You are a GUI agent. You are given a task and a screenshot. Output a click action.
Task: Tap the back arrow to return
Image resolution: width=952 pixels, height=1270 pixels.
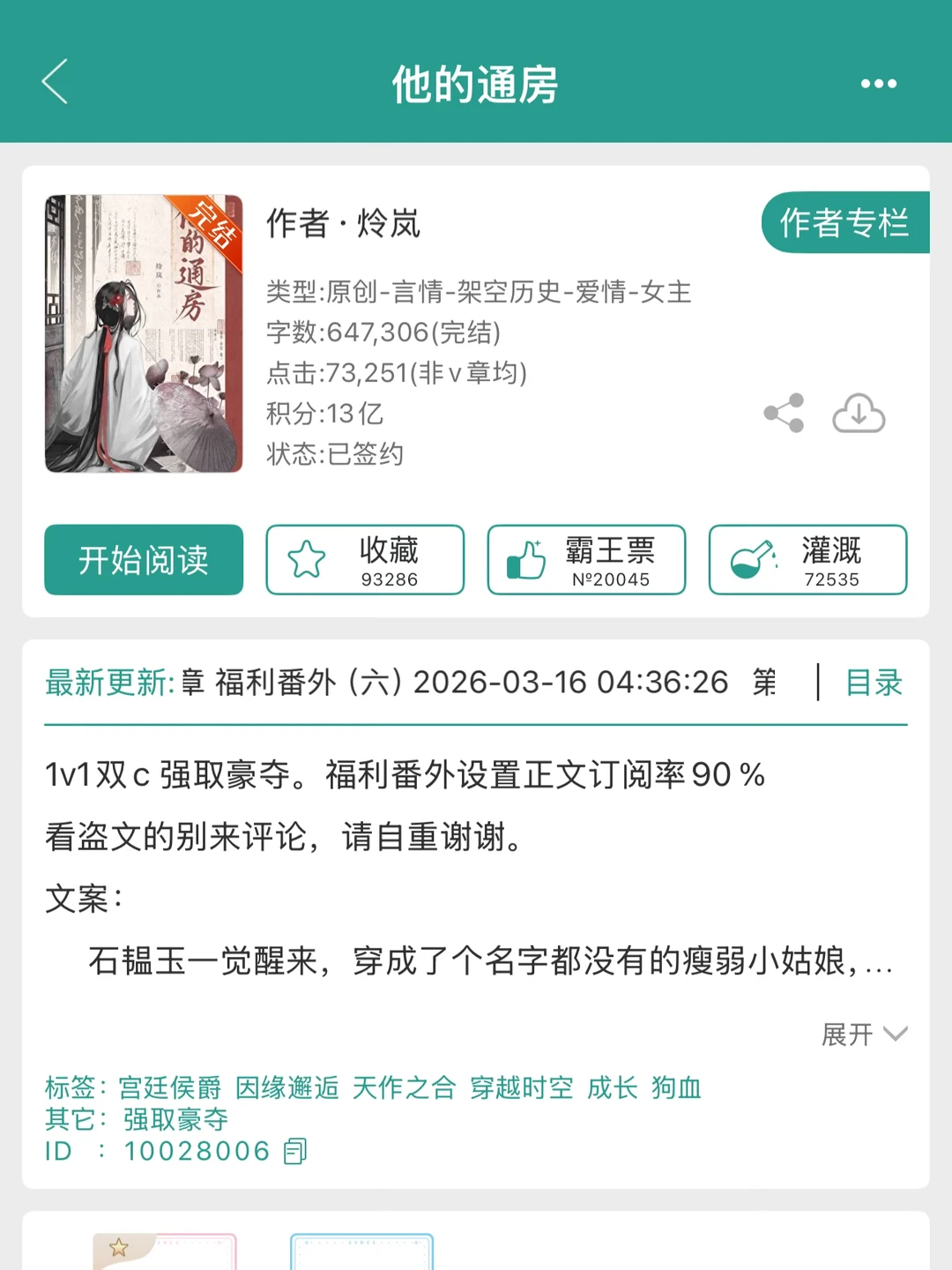(55, 85)
